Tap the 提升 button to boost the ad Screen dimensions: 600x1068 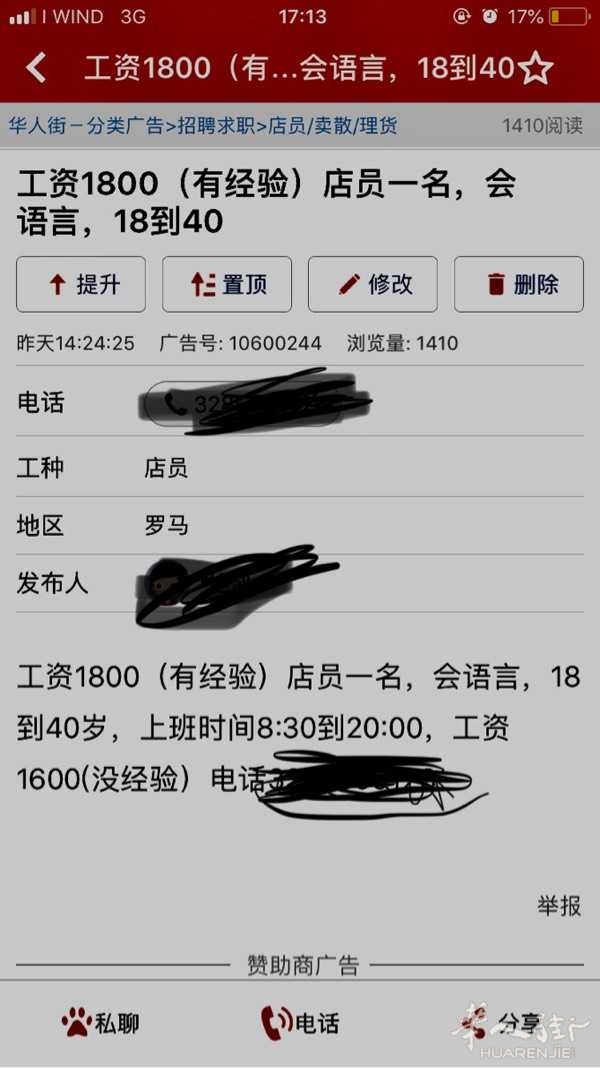tap(81, 284)
